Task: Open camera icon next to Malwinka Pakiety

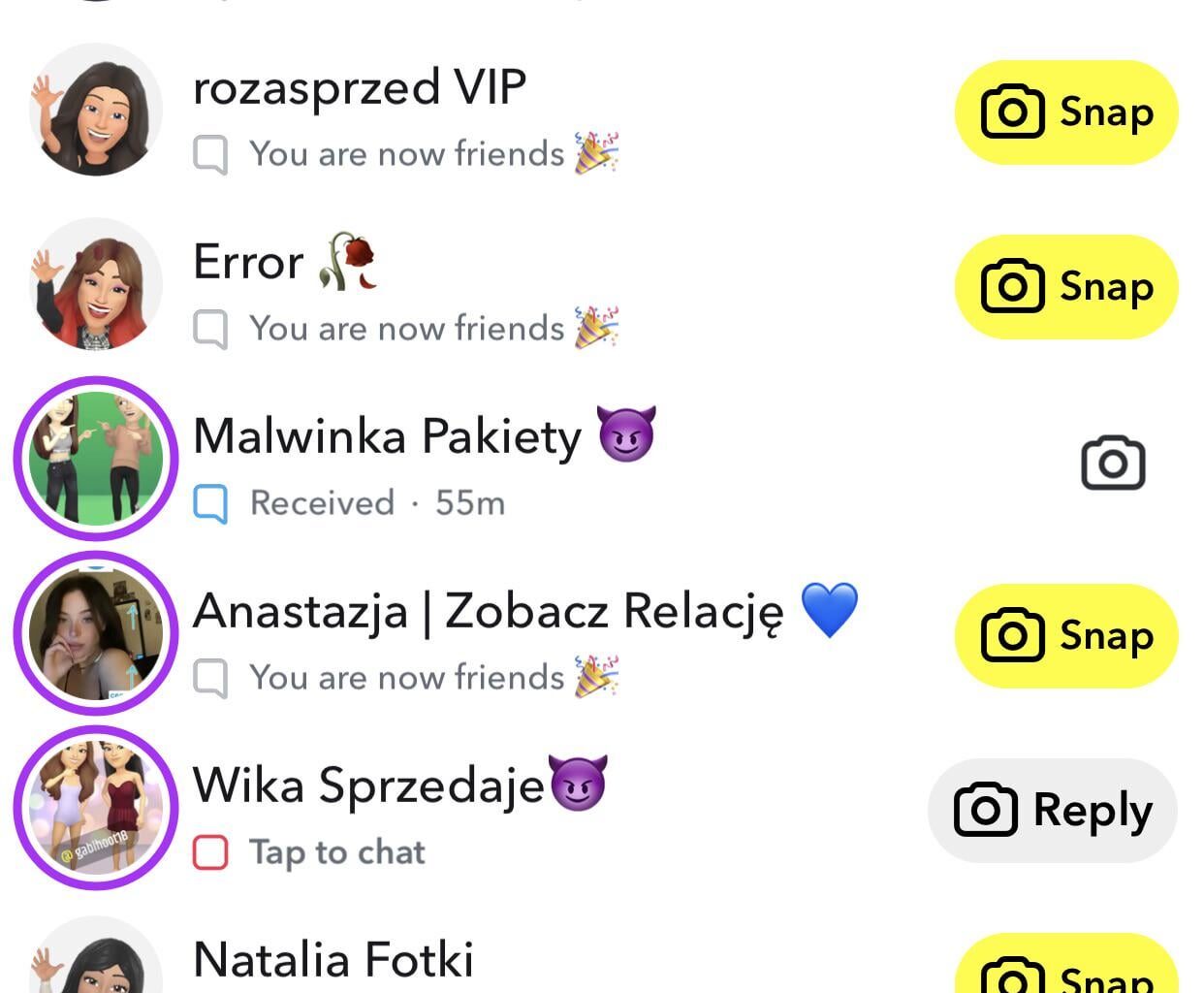Action: click(1113, 463)
